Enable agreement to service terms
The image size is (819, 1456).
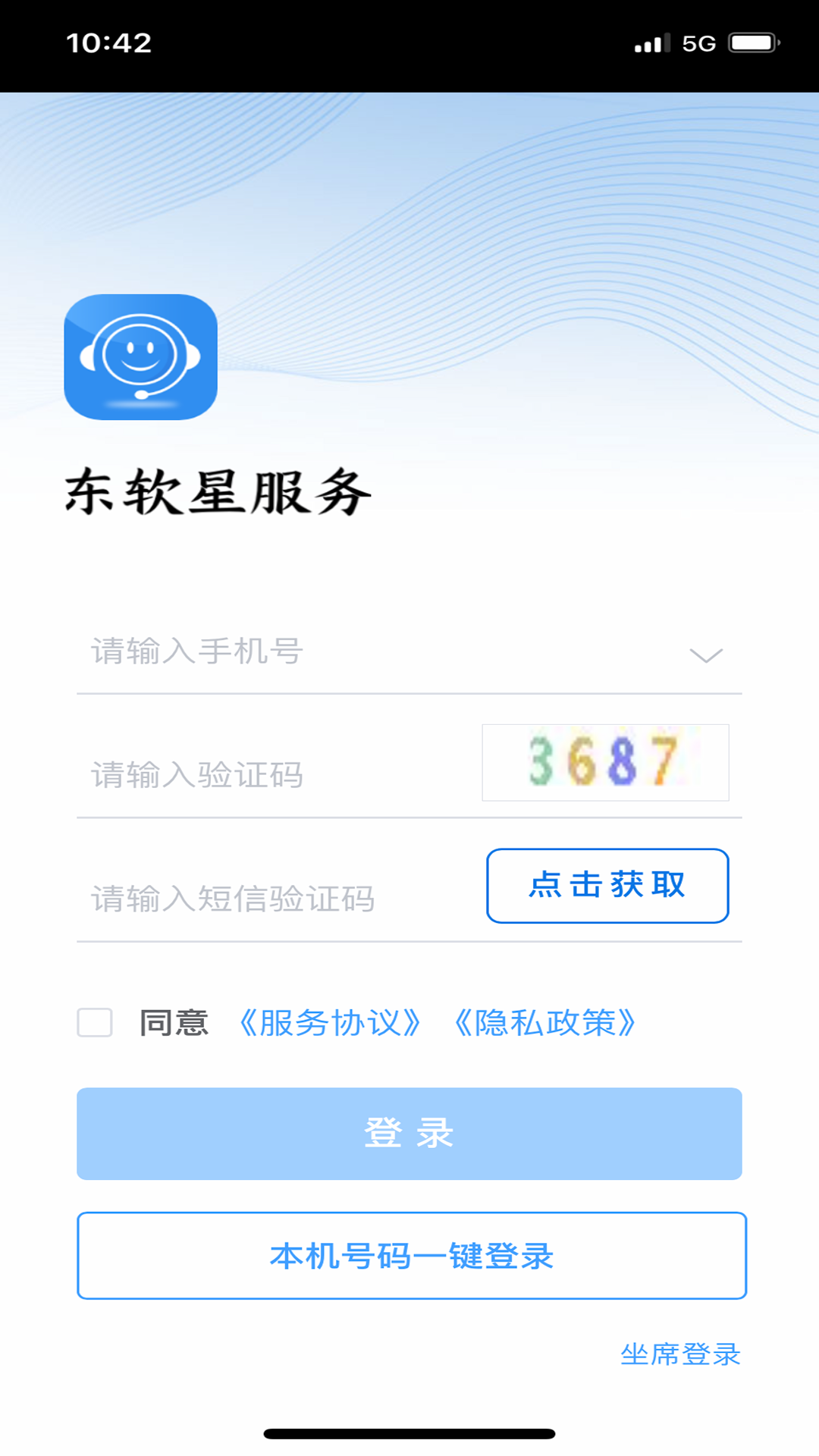pyautogui.click(x=94, y=1023)
